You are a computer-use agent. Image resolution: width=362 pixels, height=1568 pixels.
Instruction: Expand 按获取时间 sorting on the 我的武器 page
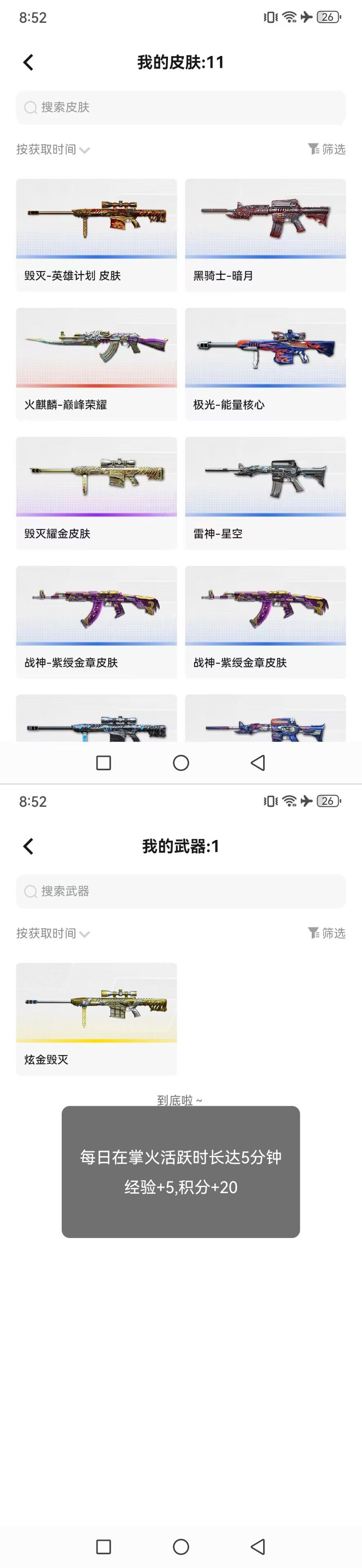(x=53, y=934)
